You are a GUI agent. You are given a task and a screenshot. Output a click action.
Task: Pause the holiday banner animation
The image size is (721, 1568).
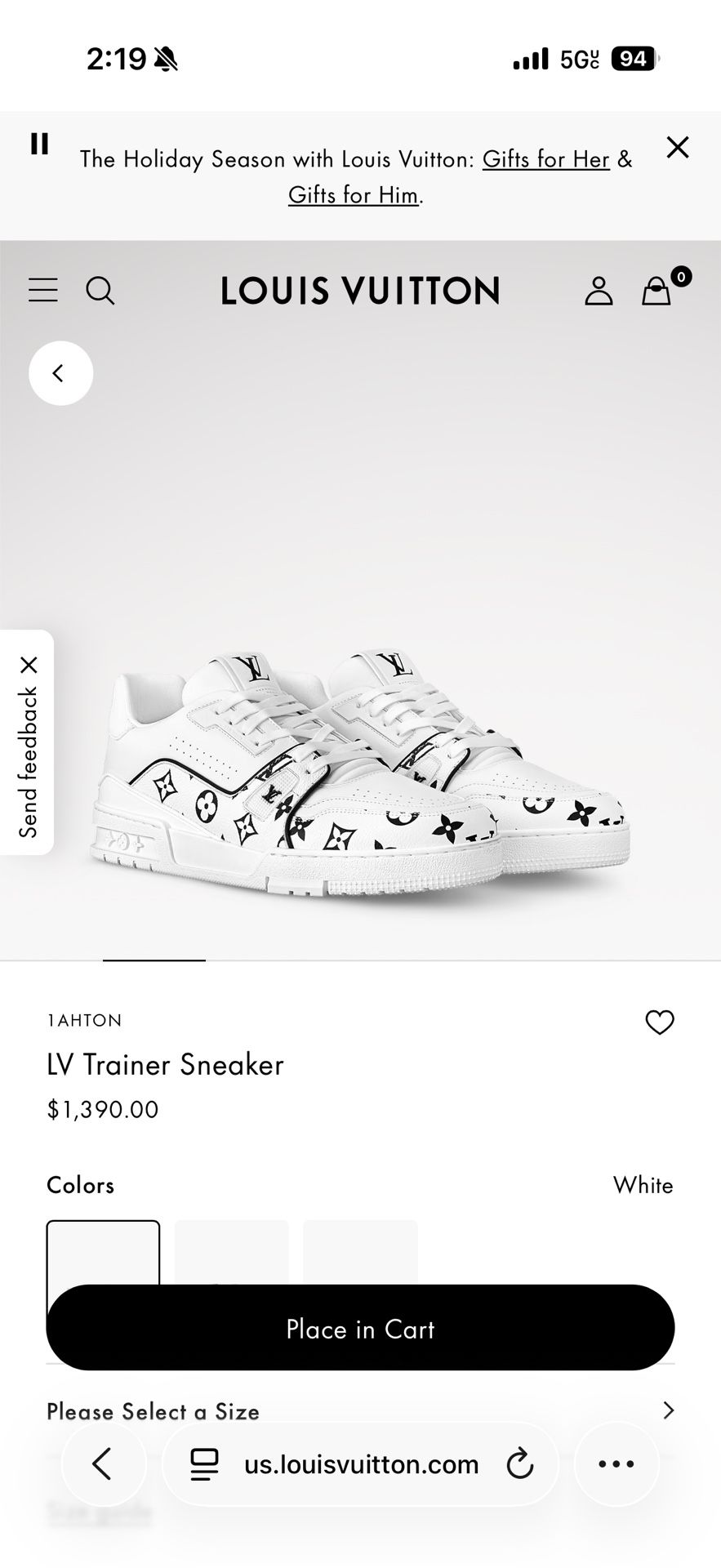(39, 144)
